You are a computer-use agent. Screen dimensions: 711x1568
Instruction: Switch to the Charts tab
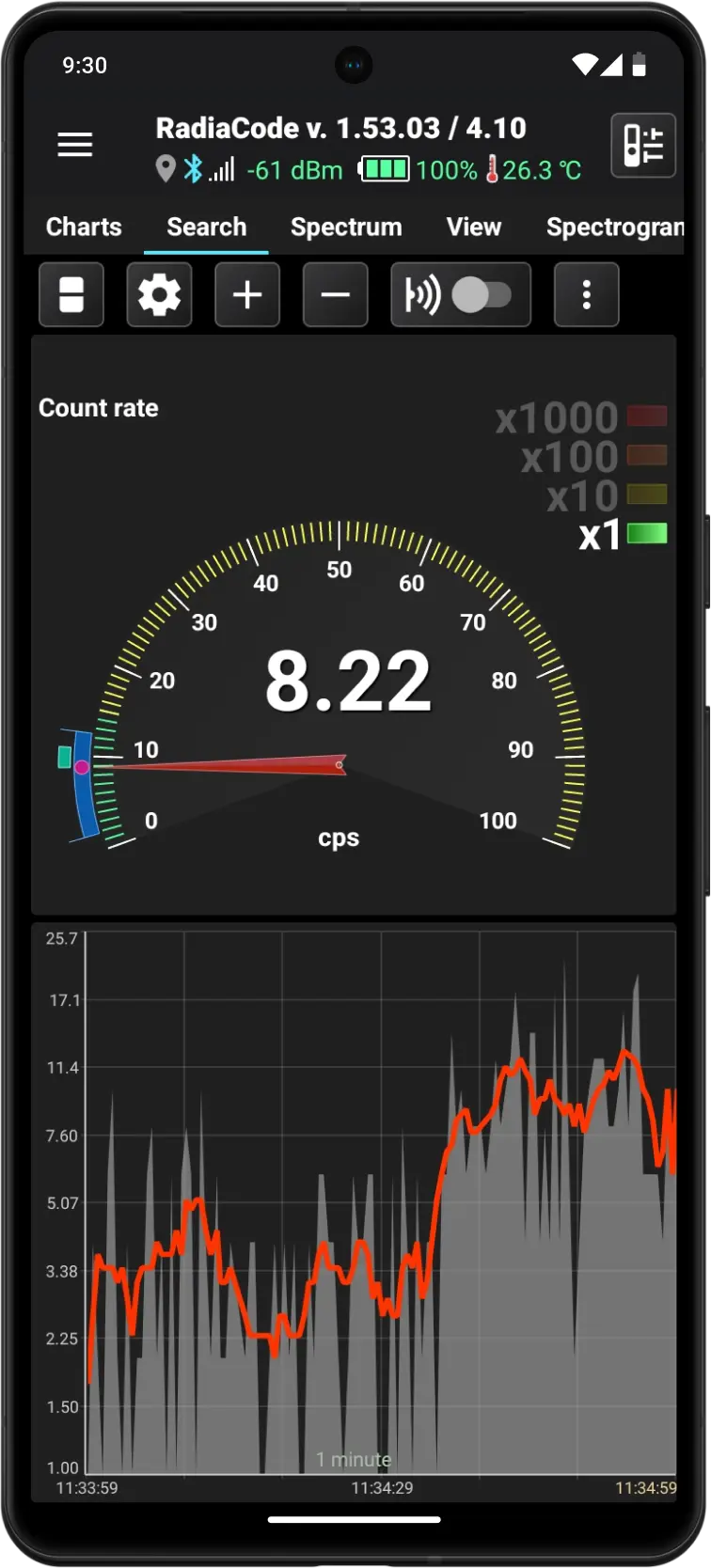(84, 227)
